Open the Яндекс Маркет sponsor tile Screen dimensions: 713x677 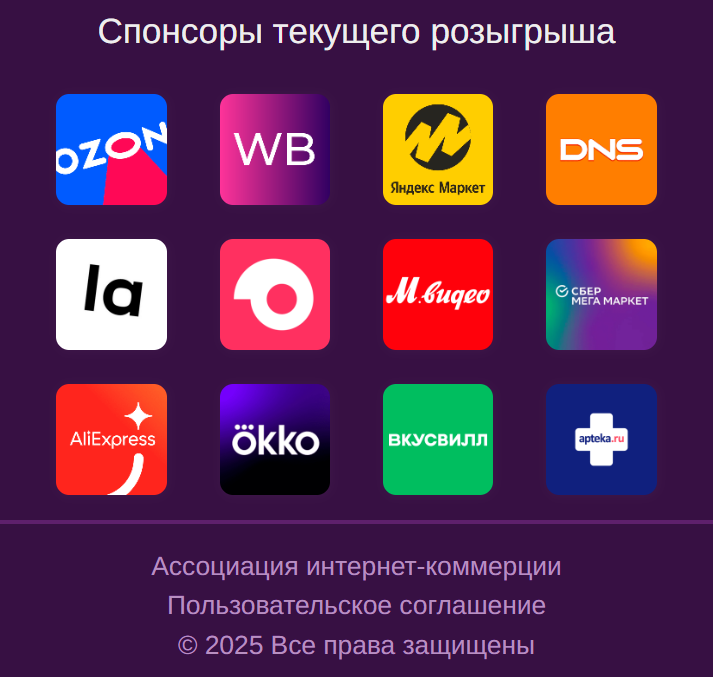[x=438, y=150]
